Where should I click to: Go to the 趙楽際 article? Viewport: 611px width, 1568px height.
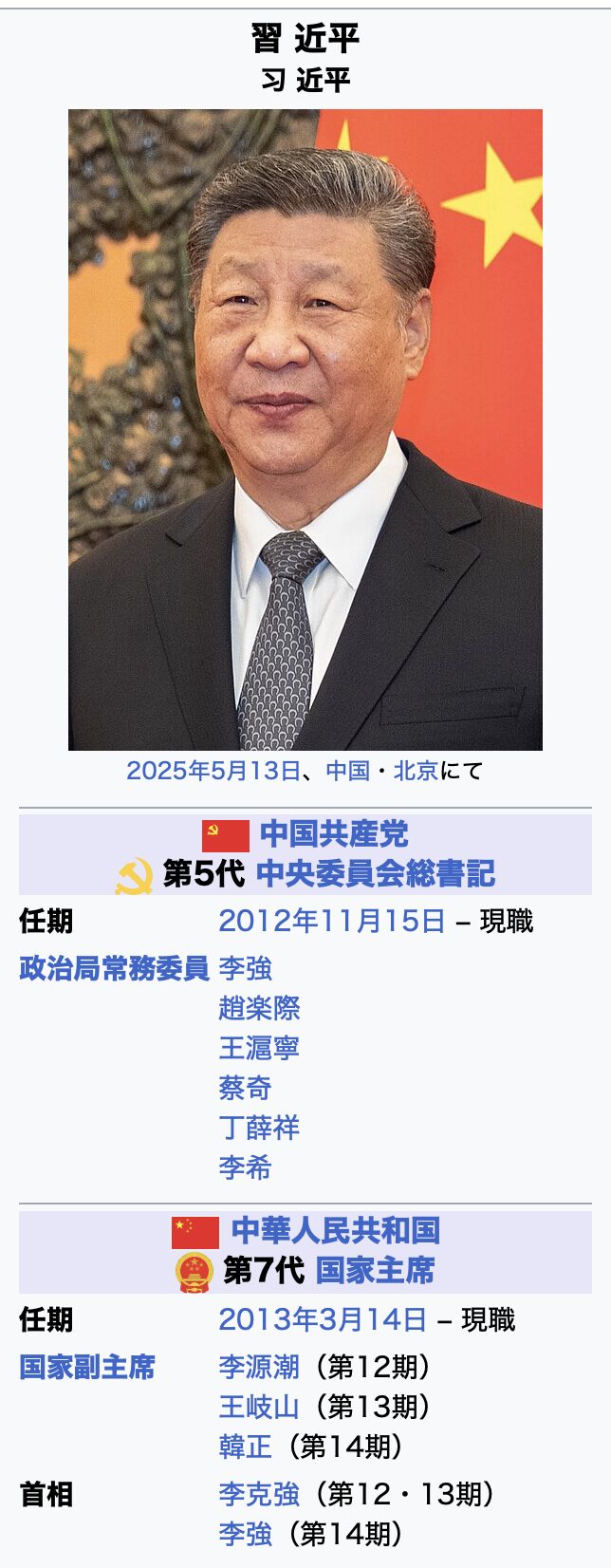tap(259, 1008)
